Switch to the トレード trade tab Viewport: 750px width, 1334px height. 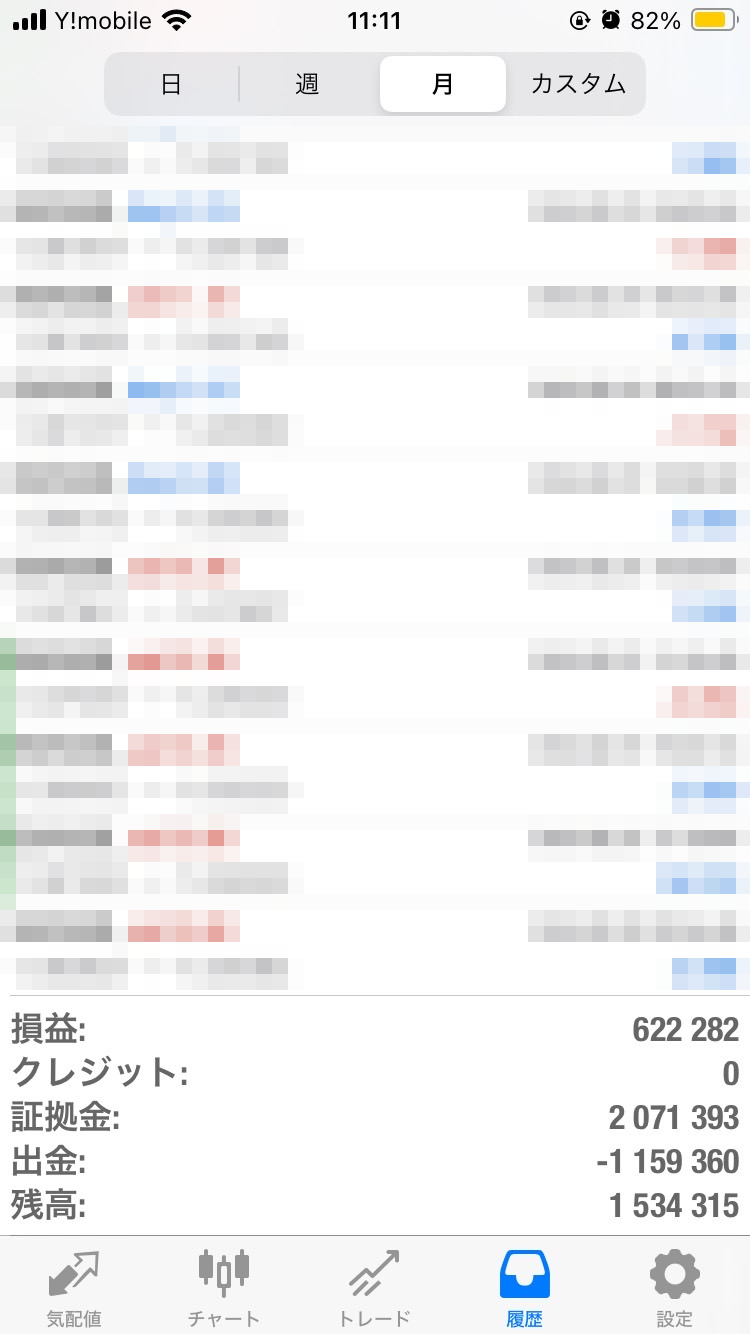(374, 1286)
